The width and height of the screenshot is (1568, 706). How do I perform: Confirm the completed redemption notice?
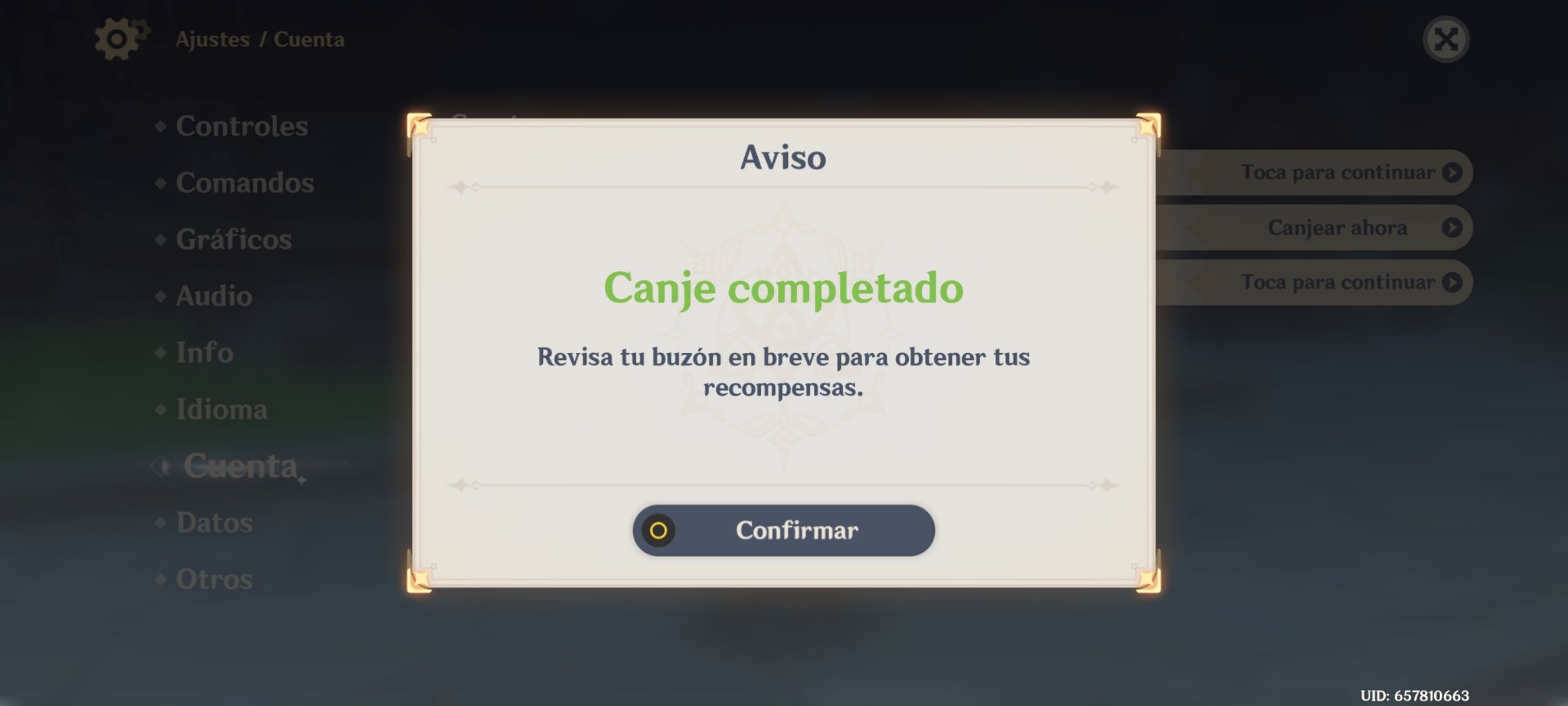click(x=783, y=530)
